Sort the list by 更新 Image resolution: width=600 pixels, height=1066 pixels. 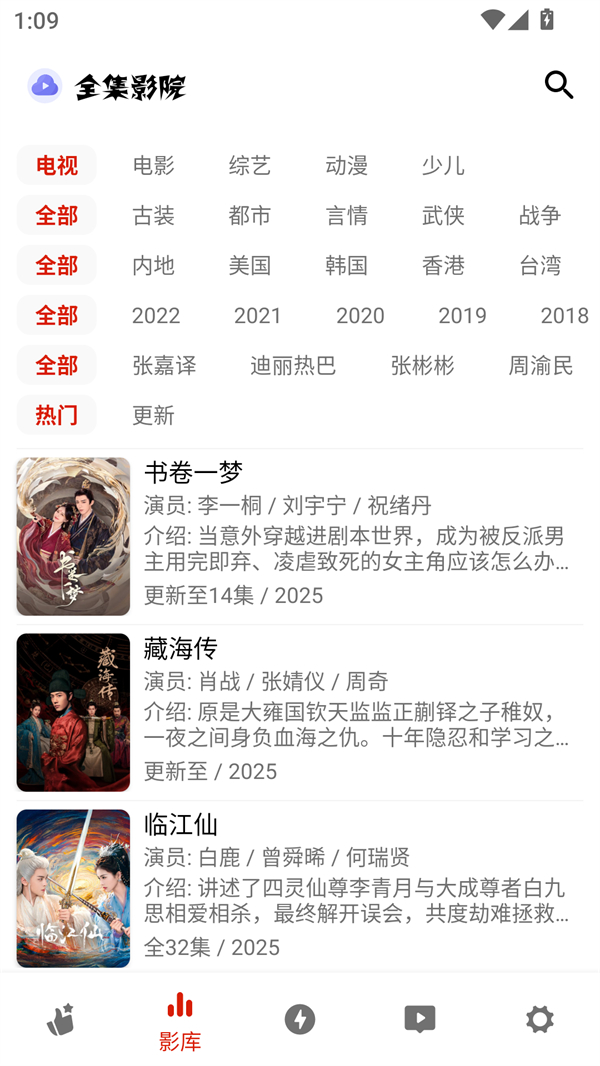tap(153, 415)
